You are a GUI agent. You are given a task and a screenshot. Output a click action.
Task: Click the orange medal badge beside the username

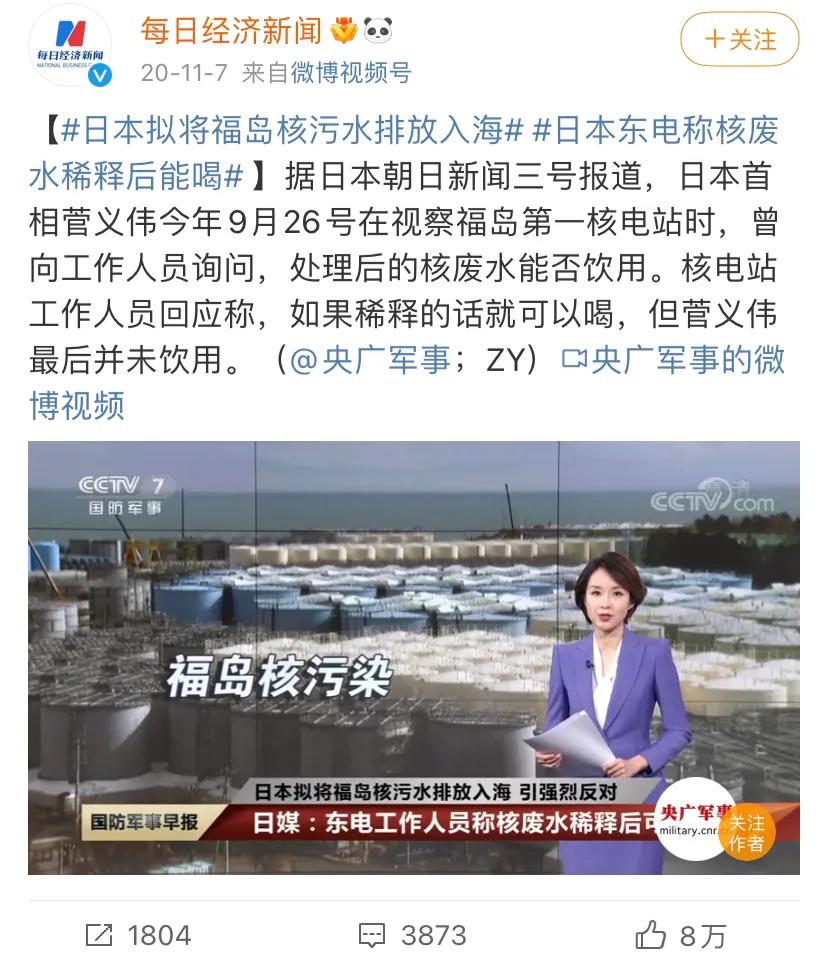344,30
